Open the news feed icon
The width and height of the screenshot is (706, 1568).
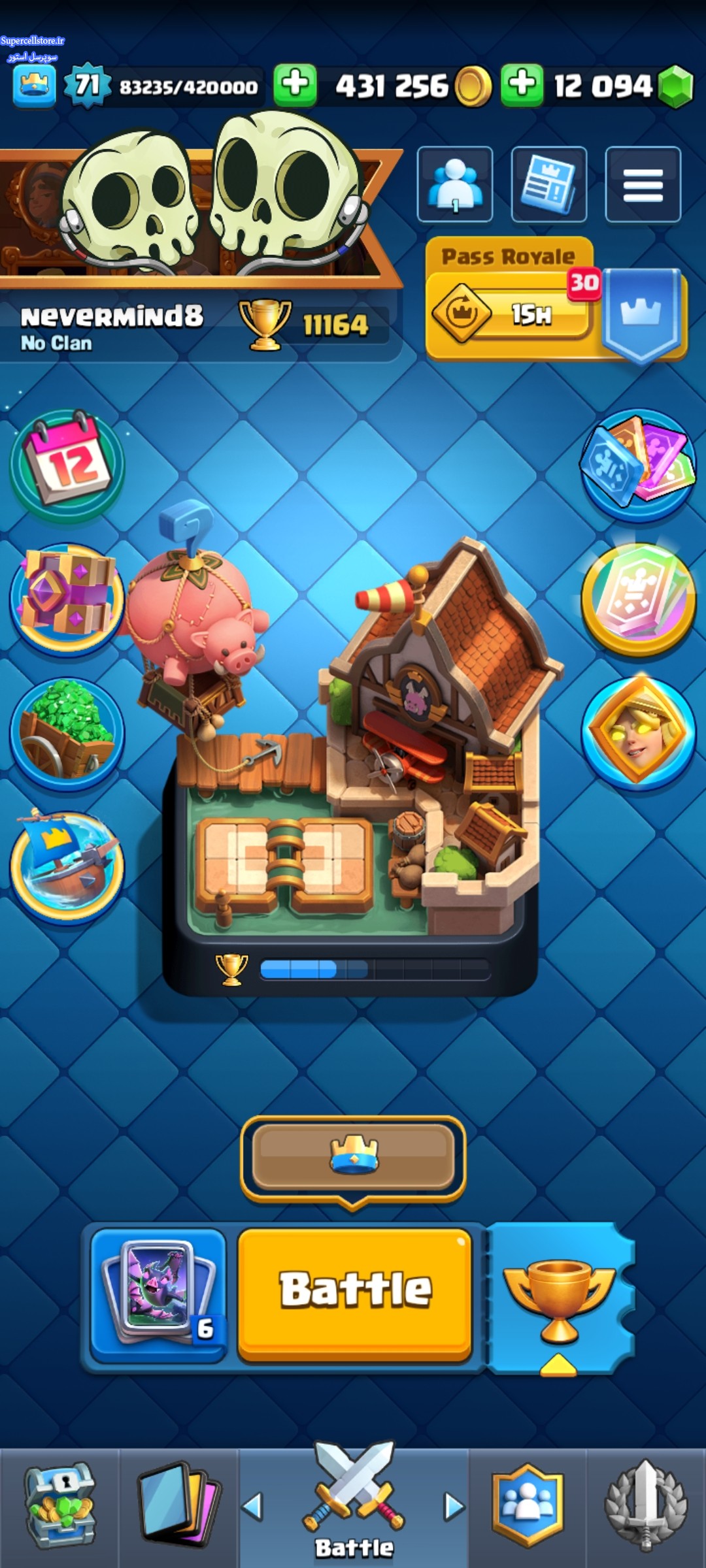pyautogui.click(x=548, y=185)
